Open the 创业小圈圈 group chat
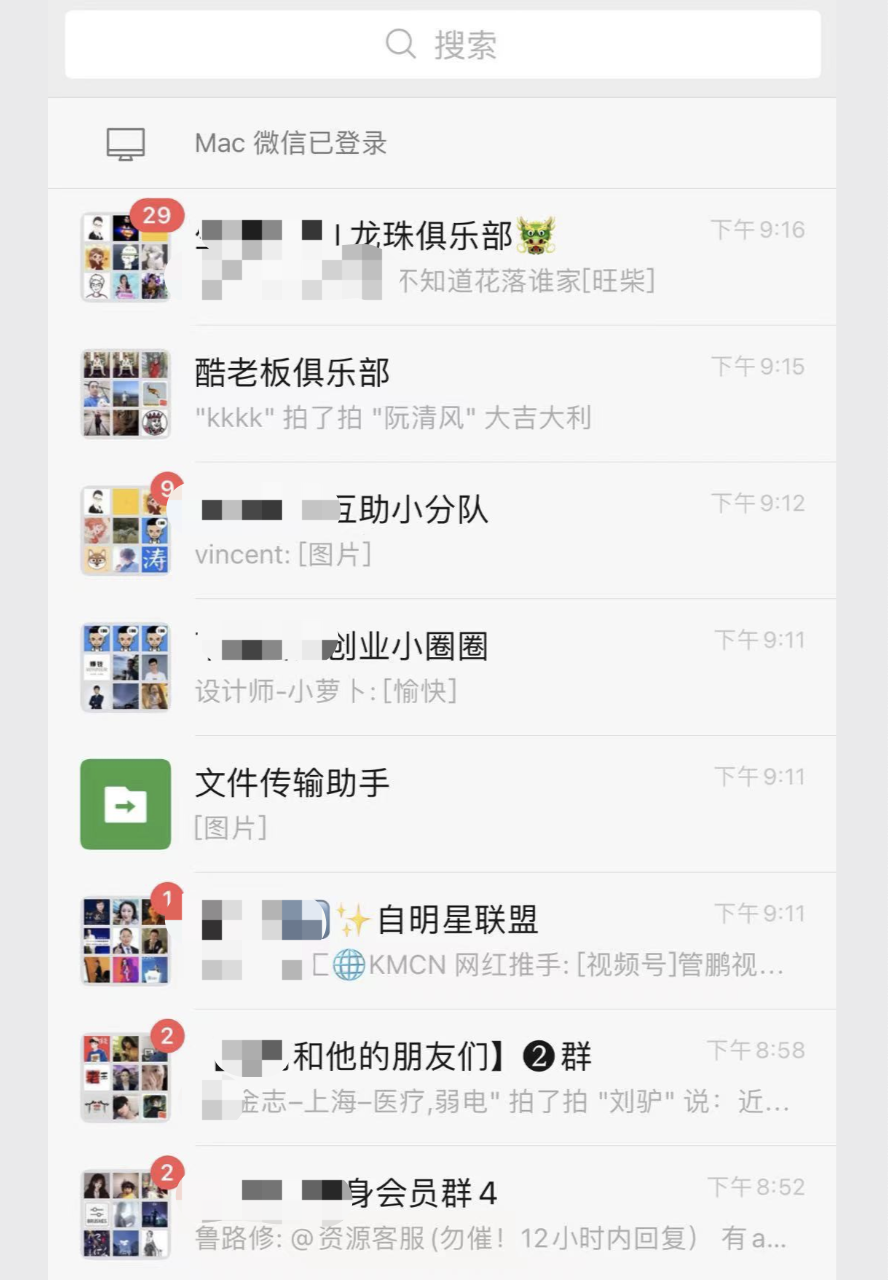The width and height of the screenshot is (888, 1280). click(442, 667)
